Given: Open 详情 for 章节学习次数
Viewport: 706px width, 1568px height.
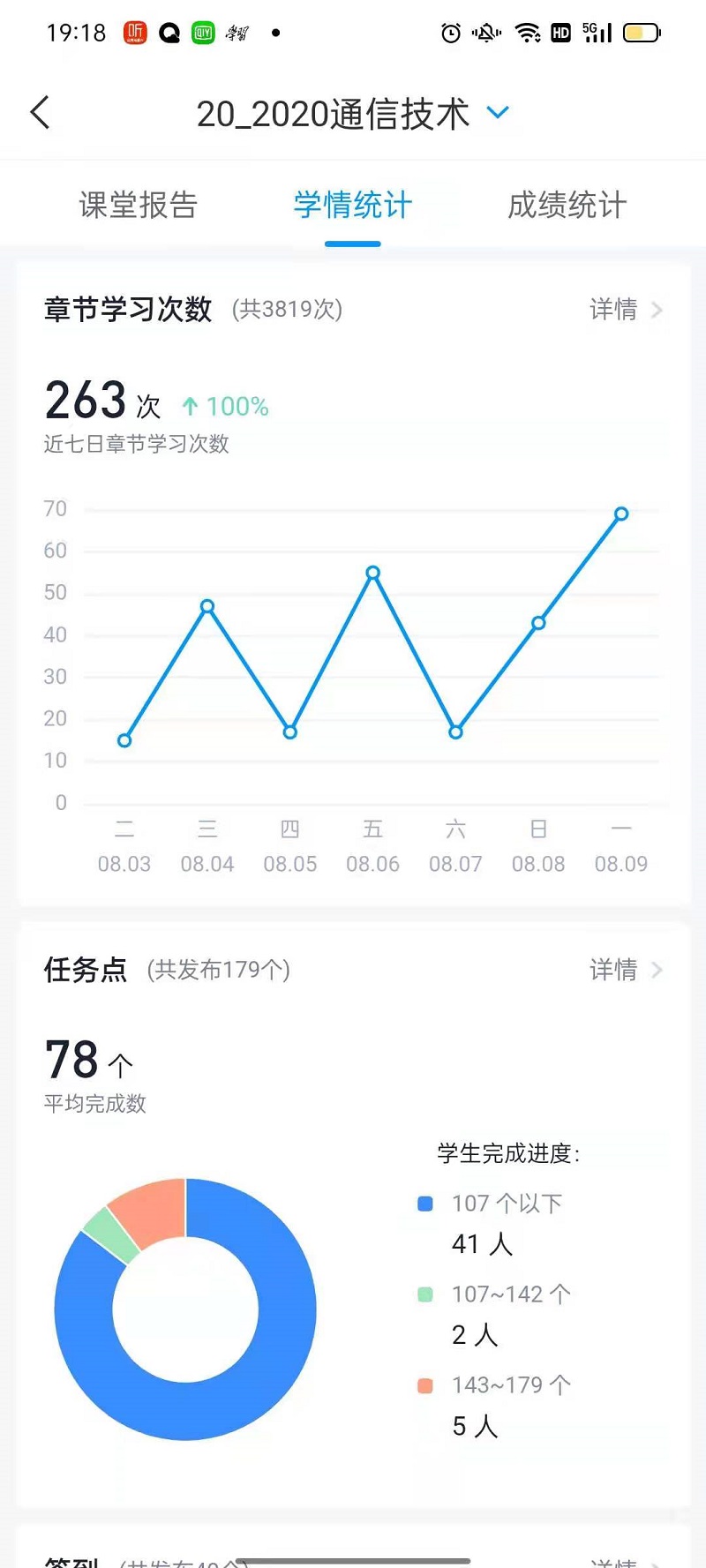Looking at the screenshot, I should click(x=626, y=309).
